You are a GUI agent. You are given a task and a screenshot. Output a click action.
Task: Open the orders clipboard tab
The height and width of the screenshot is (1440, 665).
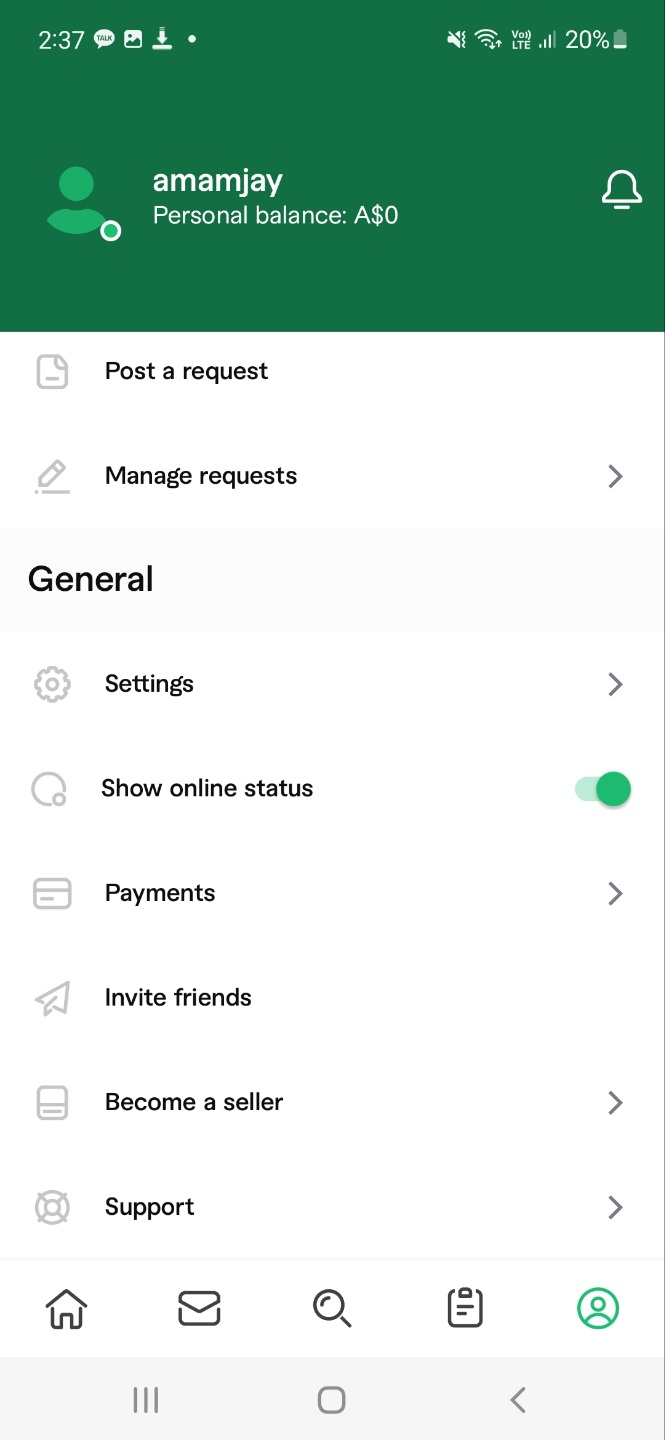click(465, 1308)
